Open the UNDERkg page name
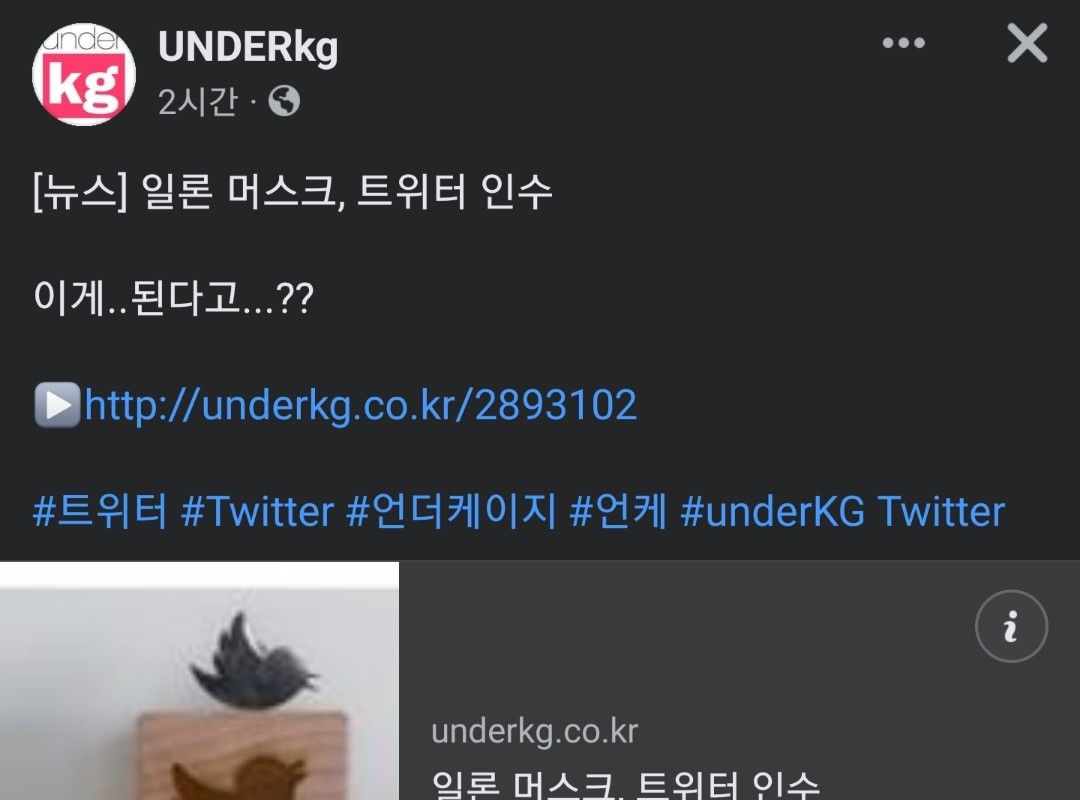This screenshot has width=1080, height=800. pos(248,47)
